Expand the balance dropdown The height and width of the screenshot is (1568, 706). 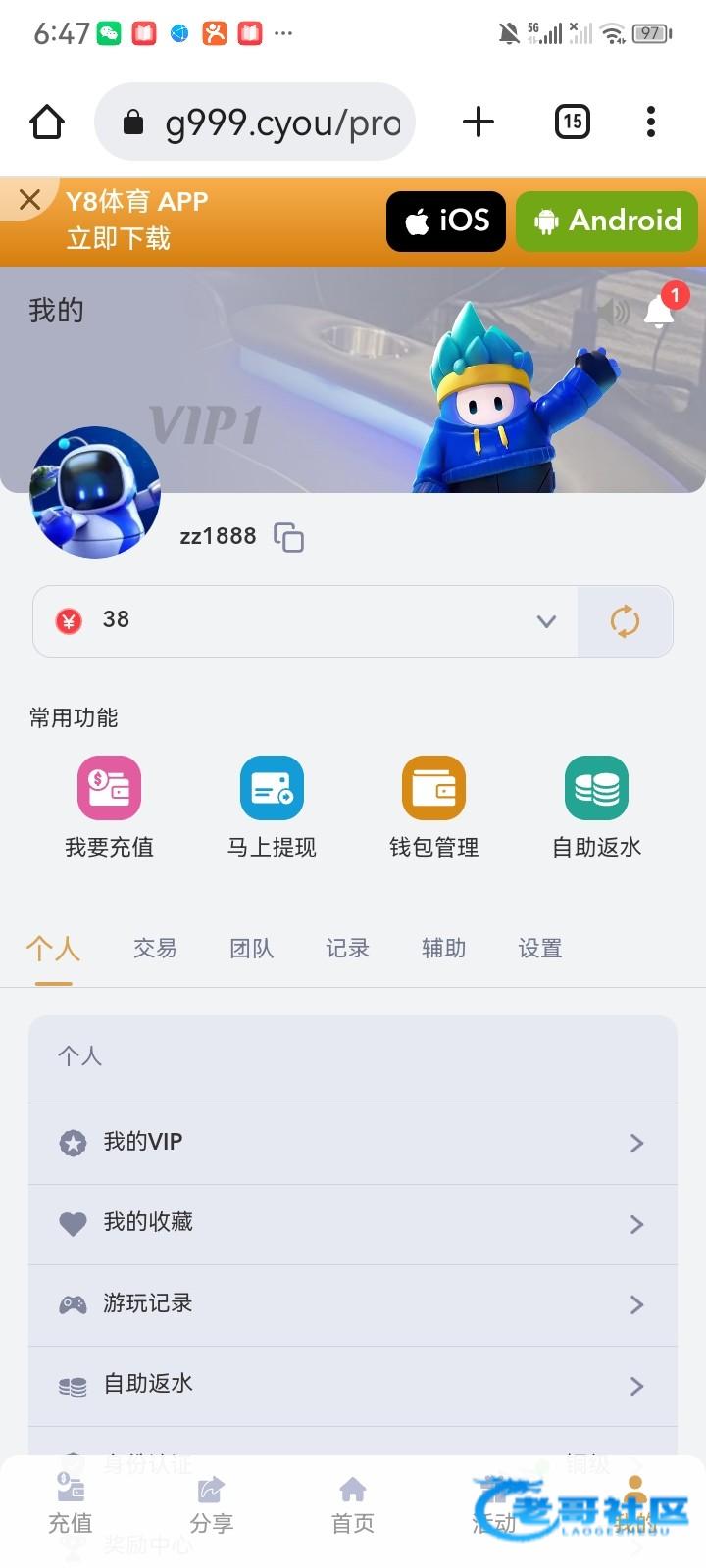click(546, 620)
